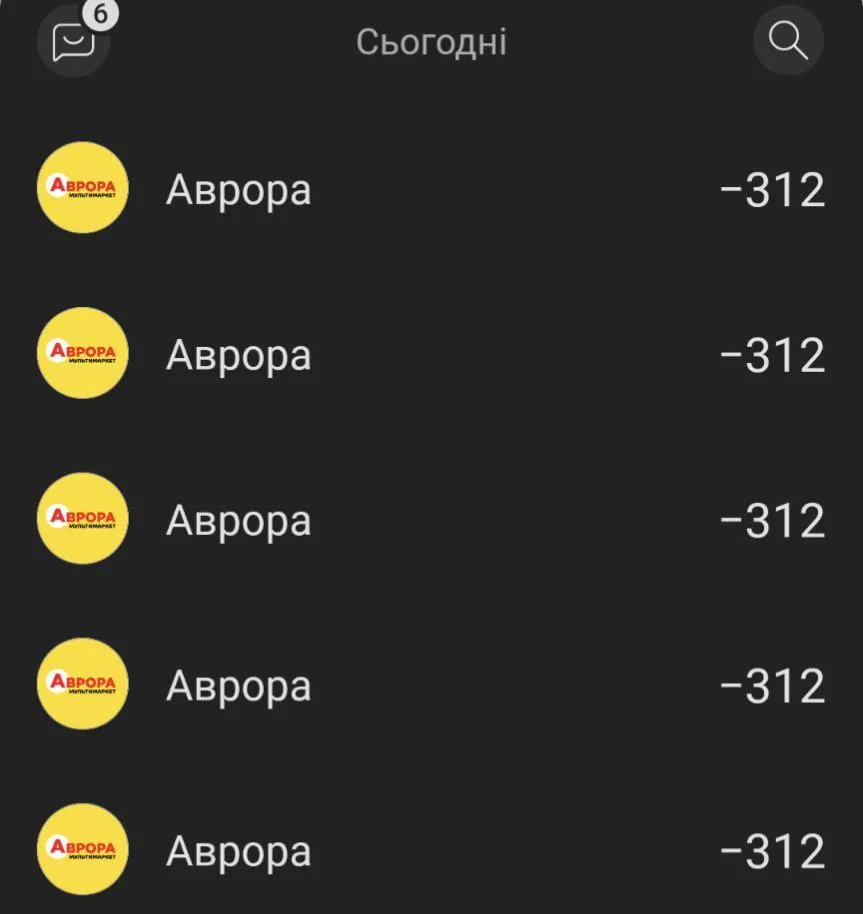Open the fifth Аврора transaction
Viewport: 863px width, 914px height.
430,849
